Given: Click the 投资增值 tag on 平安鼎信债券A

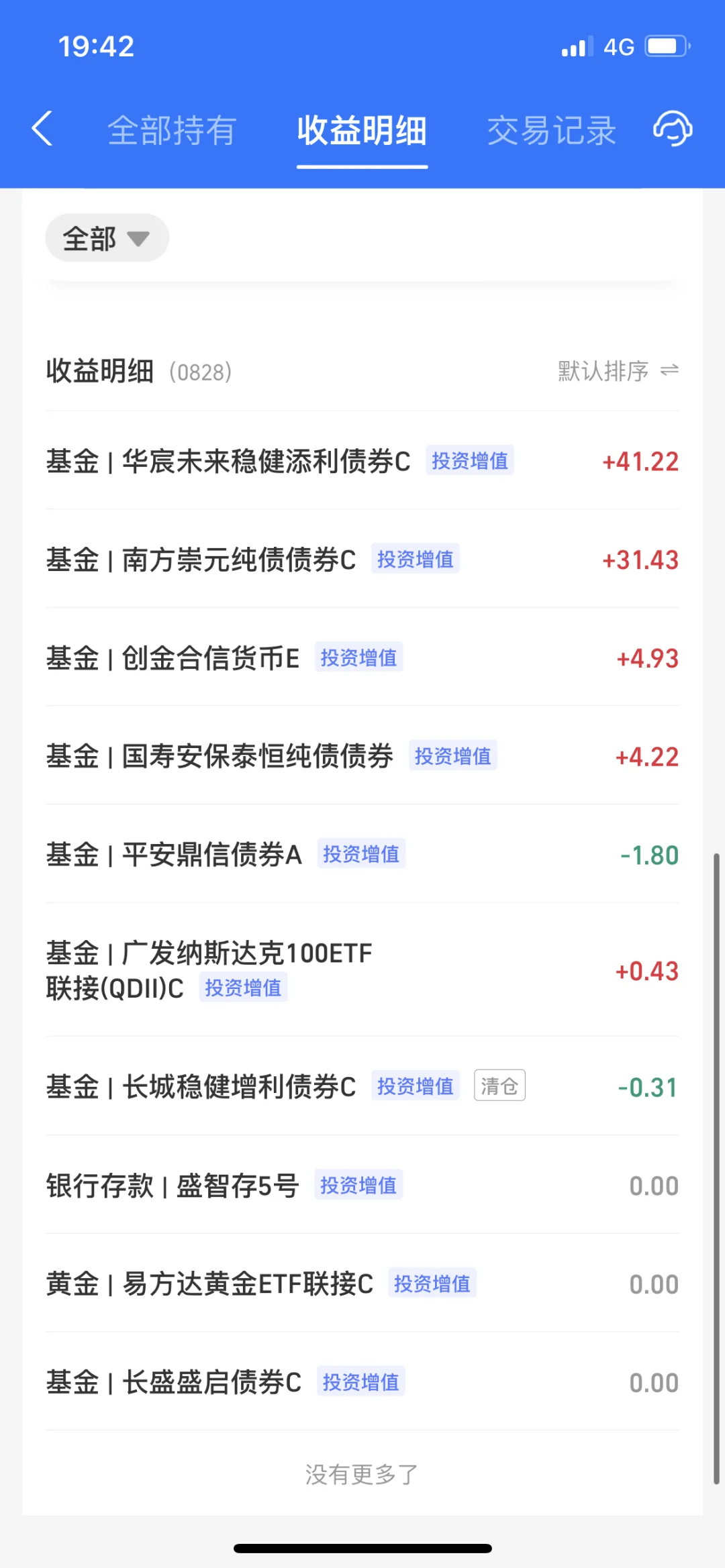Looking at the screenshot, I should click(x=360, y=854).
